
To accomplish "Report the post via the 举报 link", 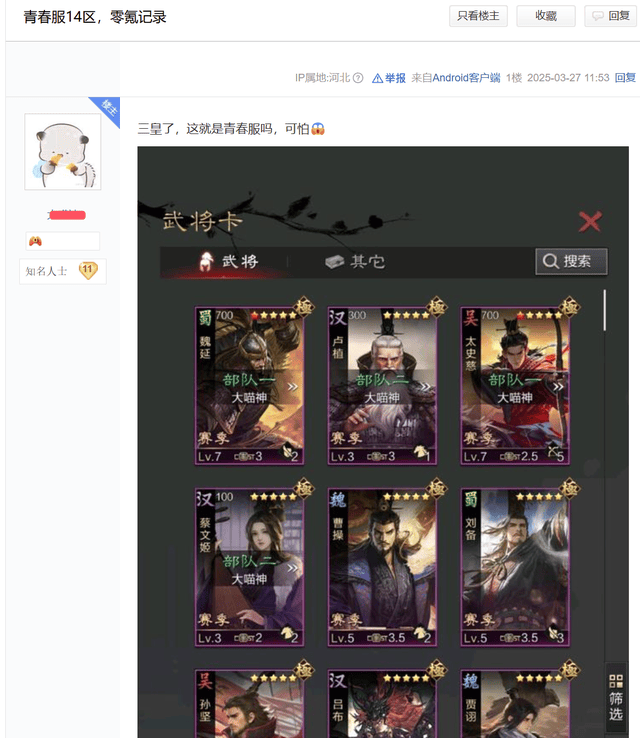I will coord(389,78).
